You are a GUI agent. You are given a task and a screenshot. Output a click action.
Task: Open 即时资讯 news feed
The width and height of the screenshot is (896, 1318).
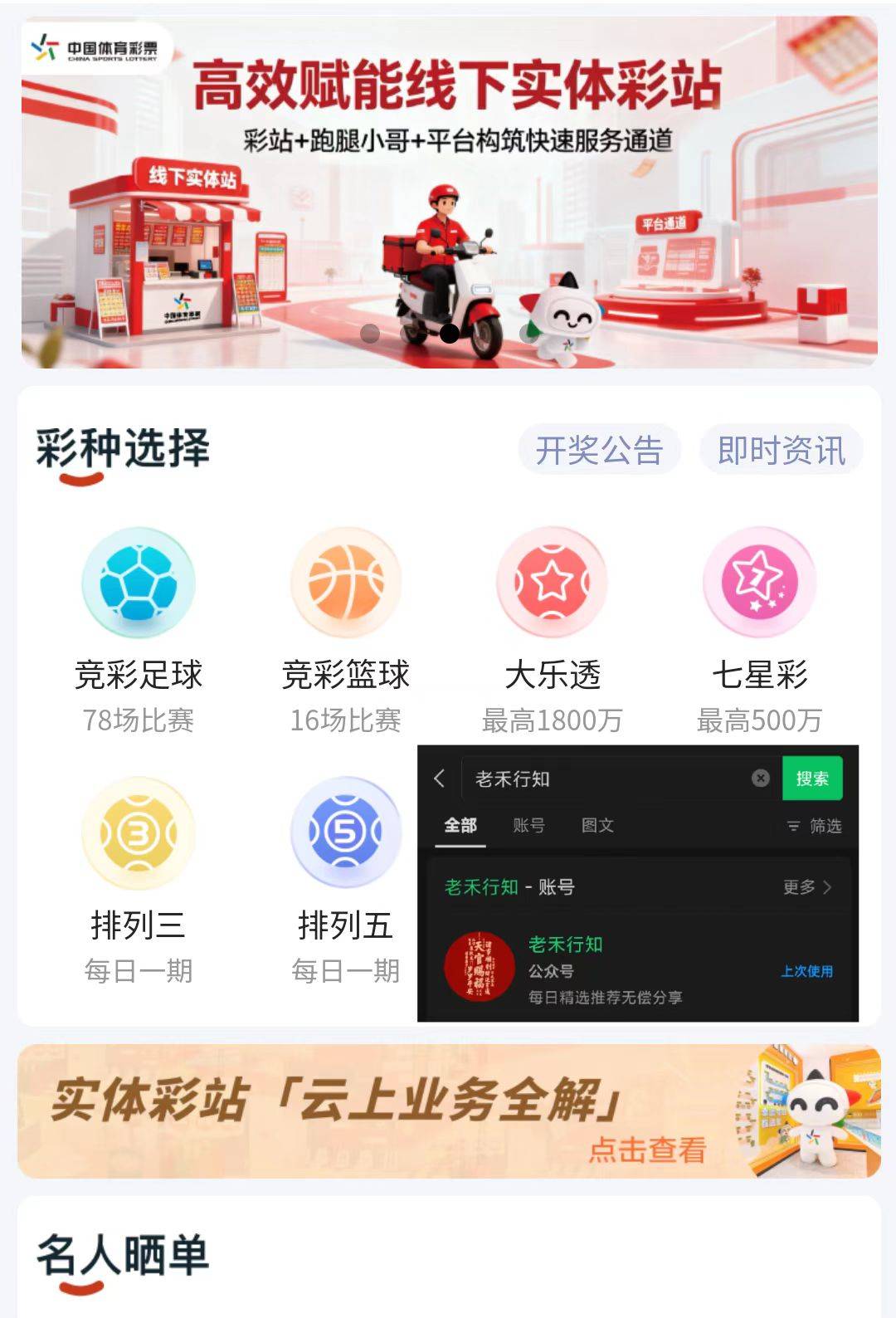[x=781, y=451]
